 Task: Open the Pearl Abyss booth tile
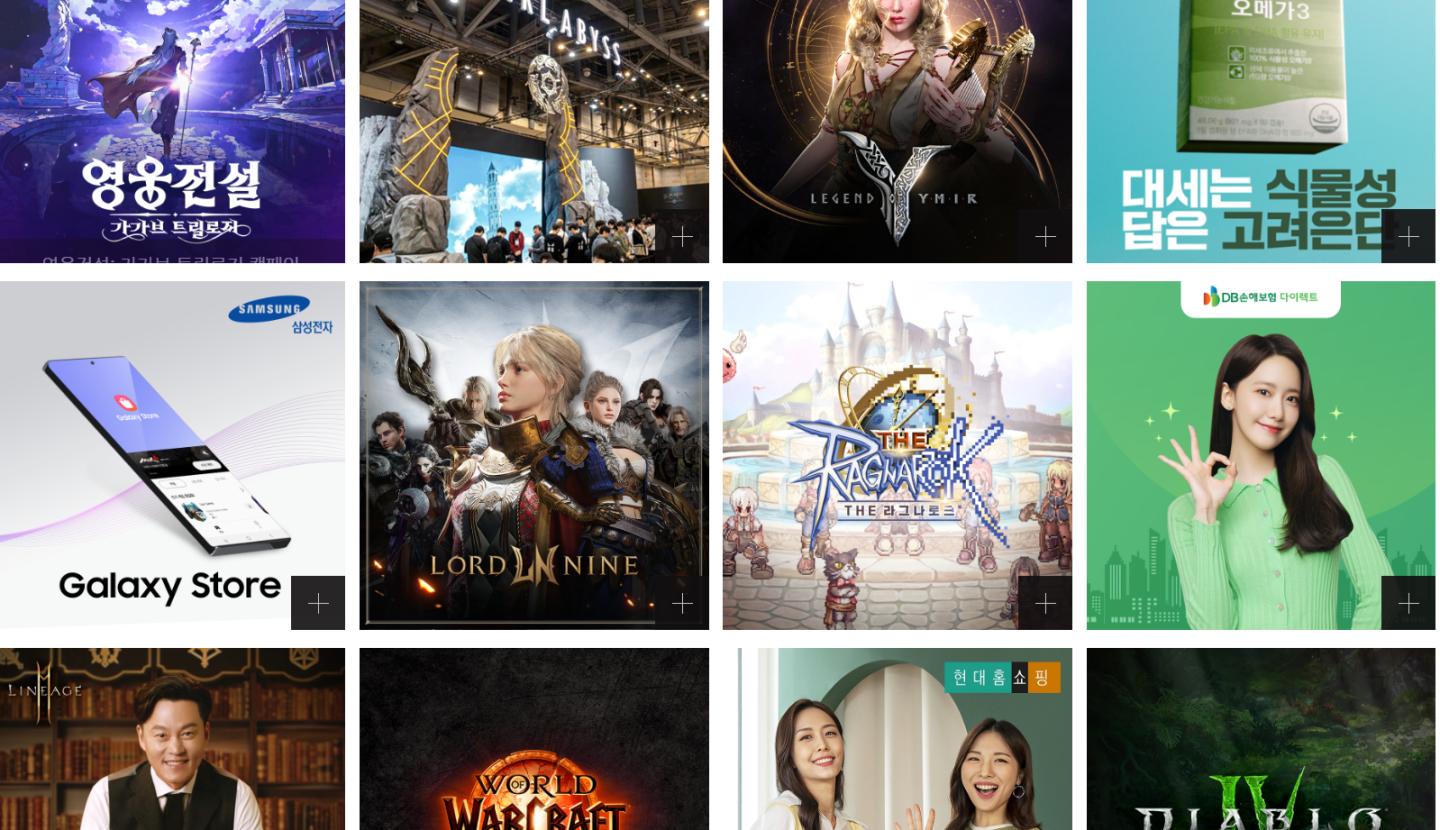(x=534, y=120)
